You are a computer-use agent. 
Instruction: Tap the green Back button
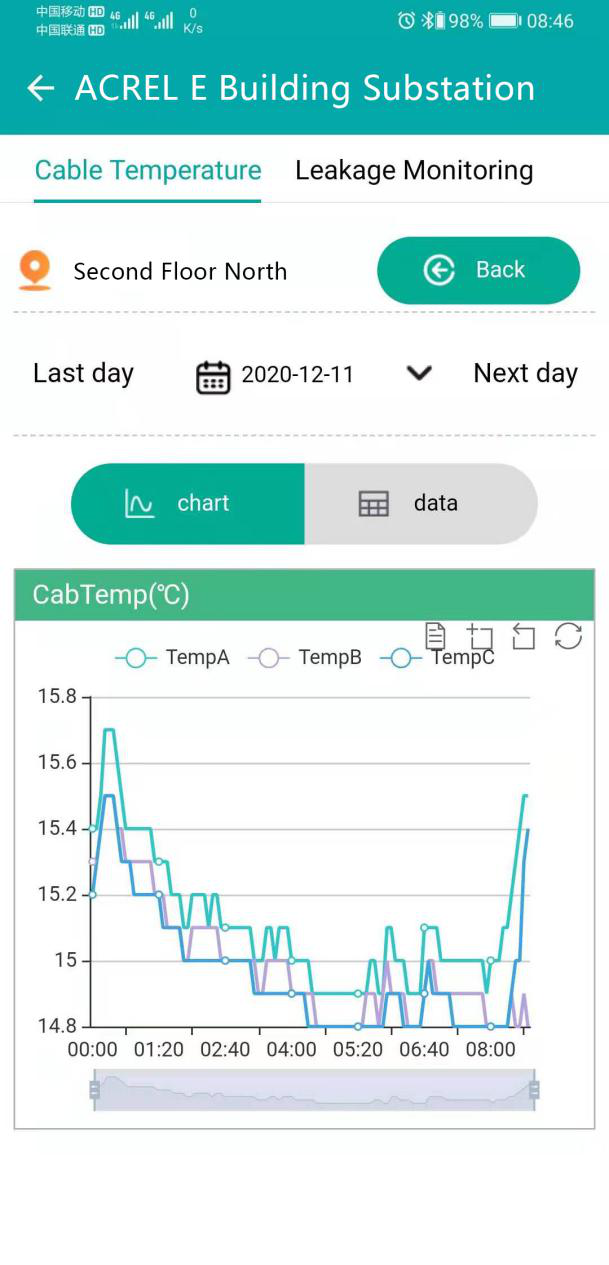478,270
